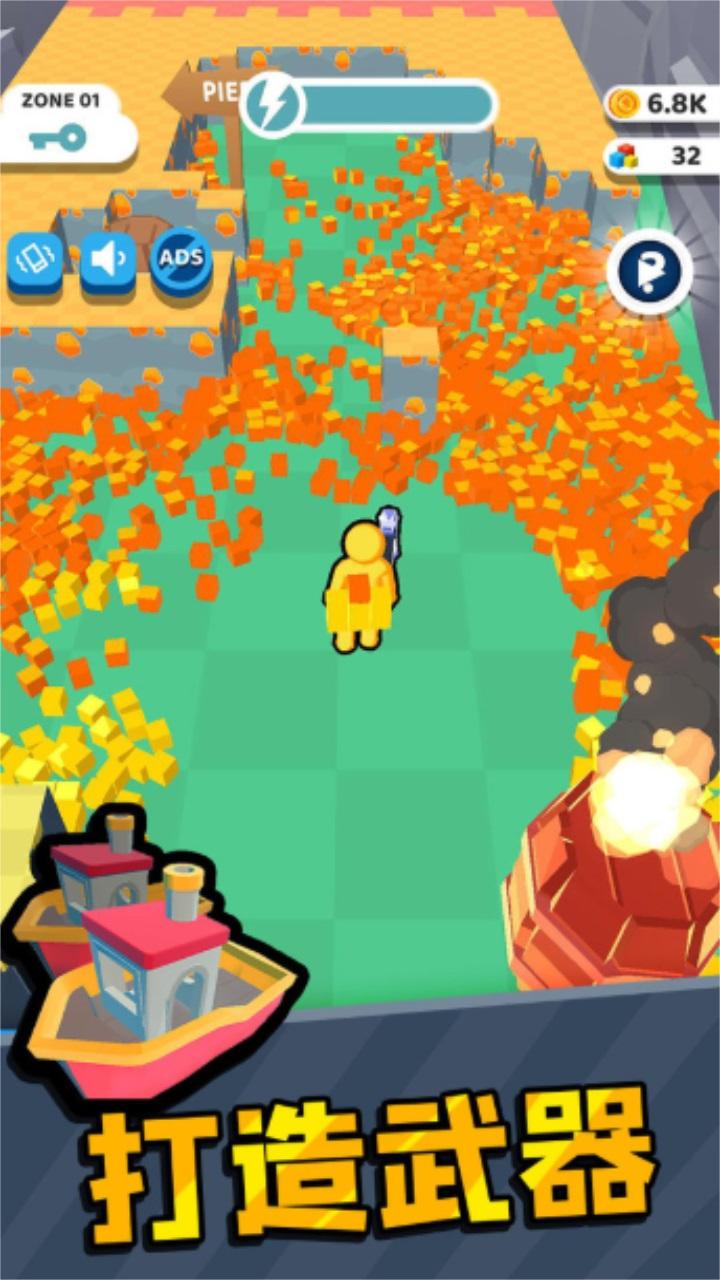Tap the 32 cube counter
The width and height of the screenshot is (720, 1280).
(x=670, y=155)
